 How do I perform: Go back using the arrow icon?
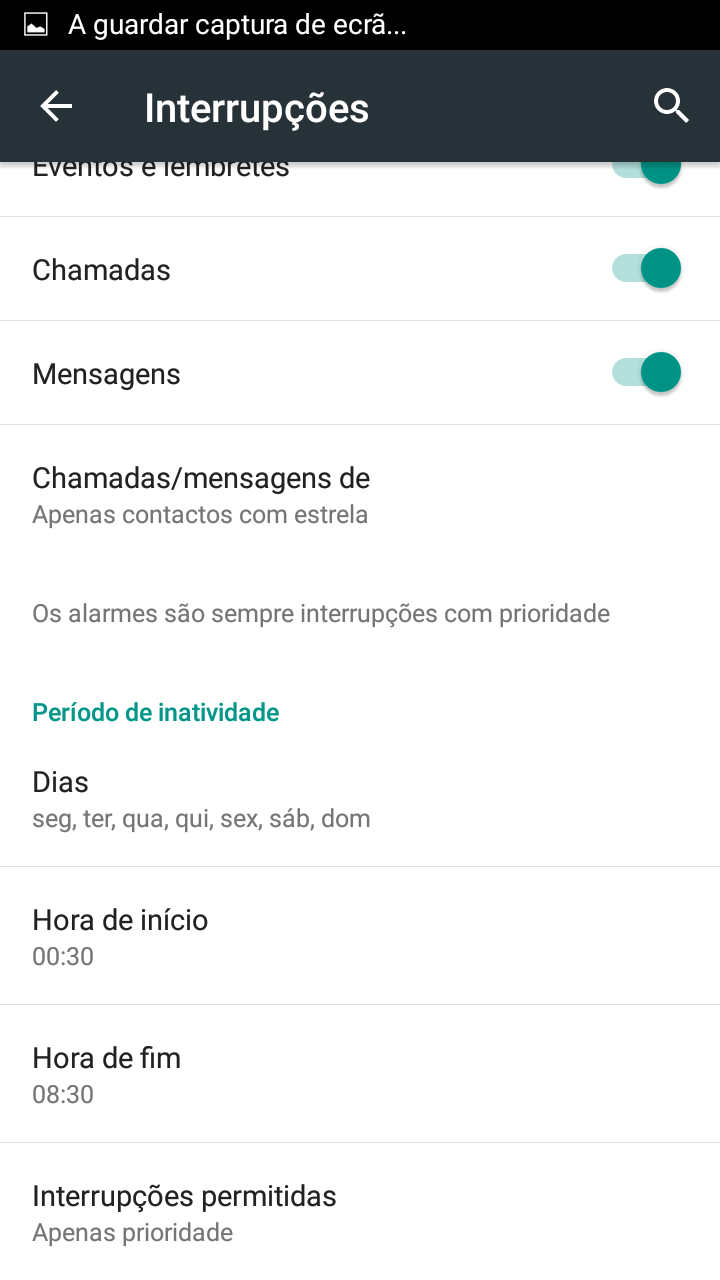(56, 106)
